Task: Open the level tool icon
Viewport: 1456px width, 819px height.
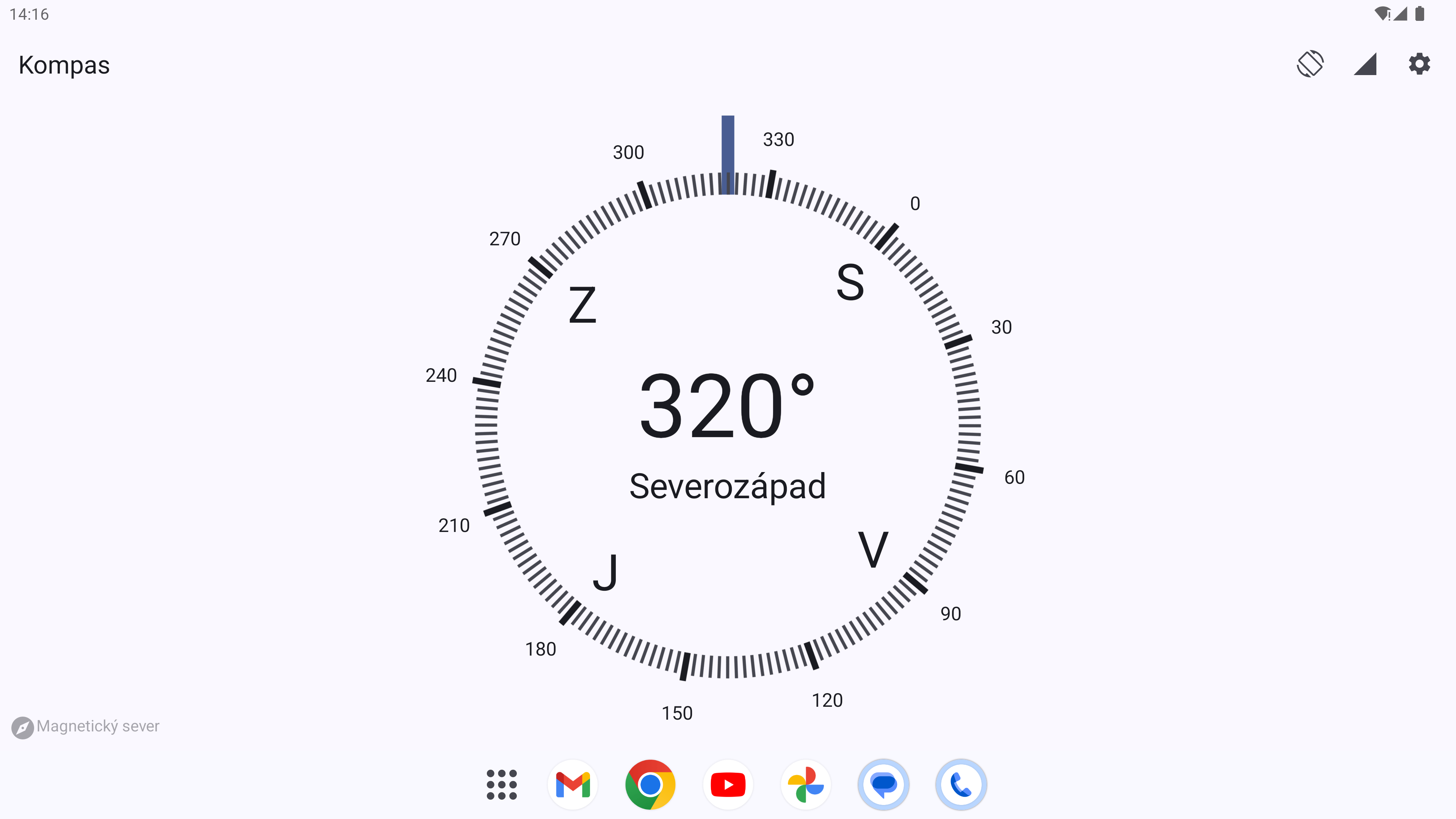Action: [x=1365, y=64]
